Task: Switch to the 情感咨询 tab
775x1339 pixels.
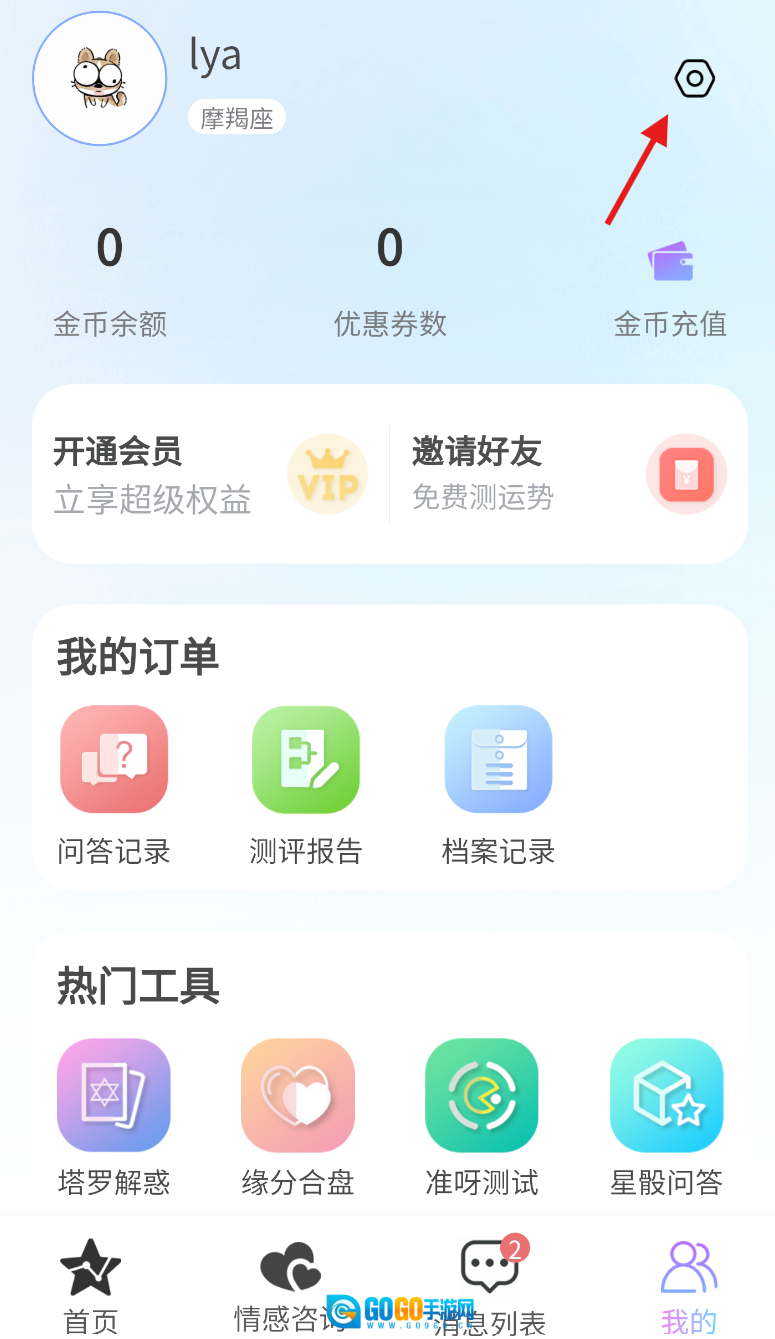Action: tap(289, 1285)
